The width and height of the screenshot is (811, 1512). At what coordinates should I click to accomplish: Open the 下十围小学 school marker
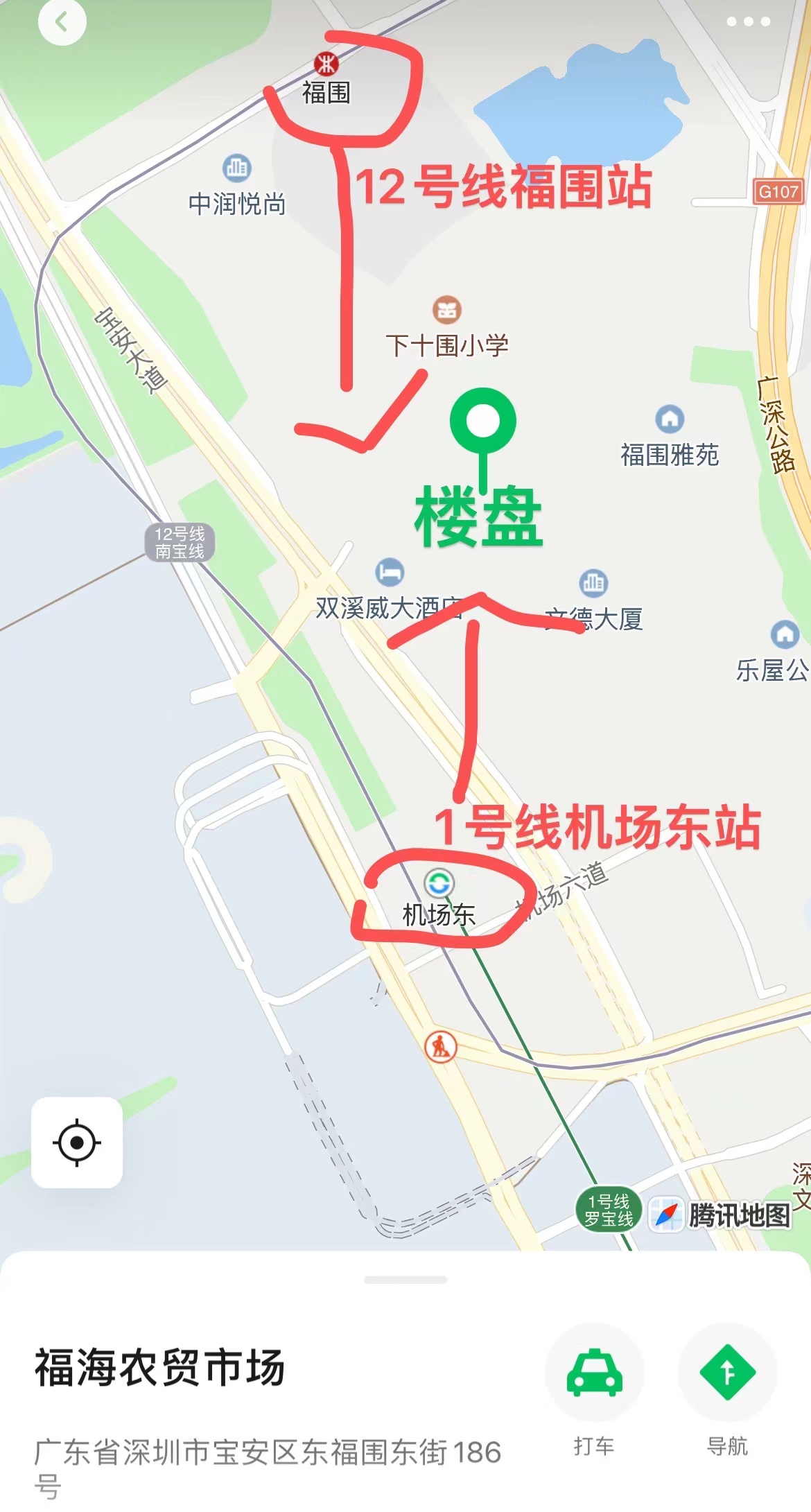tap(446, 310)
